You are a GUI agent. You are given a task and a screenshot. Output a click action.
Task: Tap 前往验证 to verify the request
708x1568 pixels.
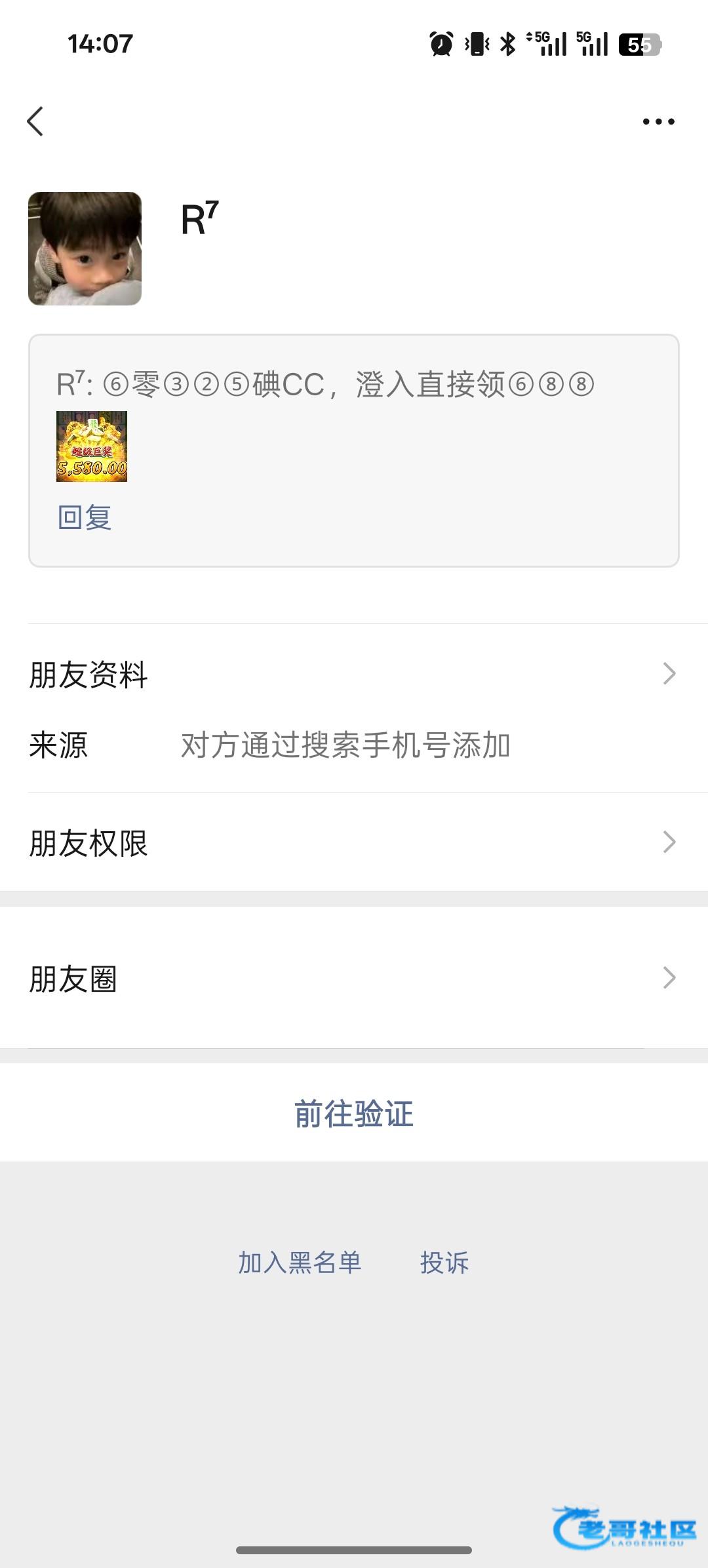pos(354,1114)
